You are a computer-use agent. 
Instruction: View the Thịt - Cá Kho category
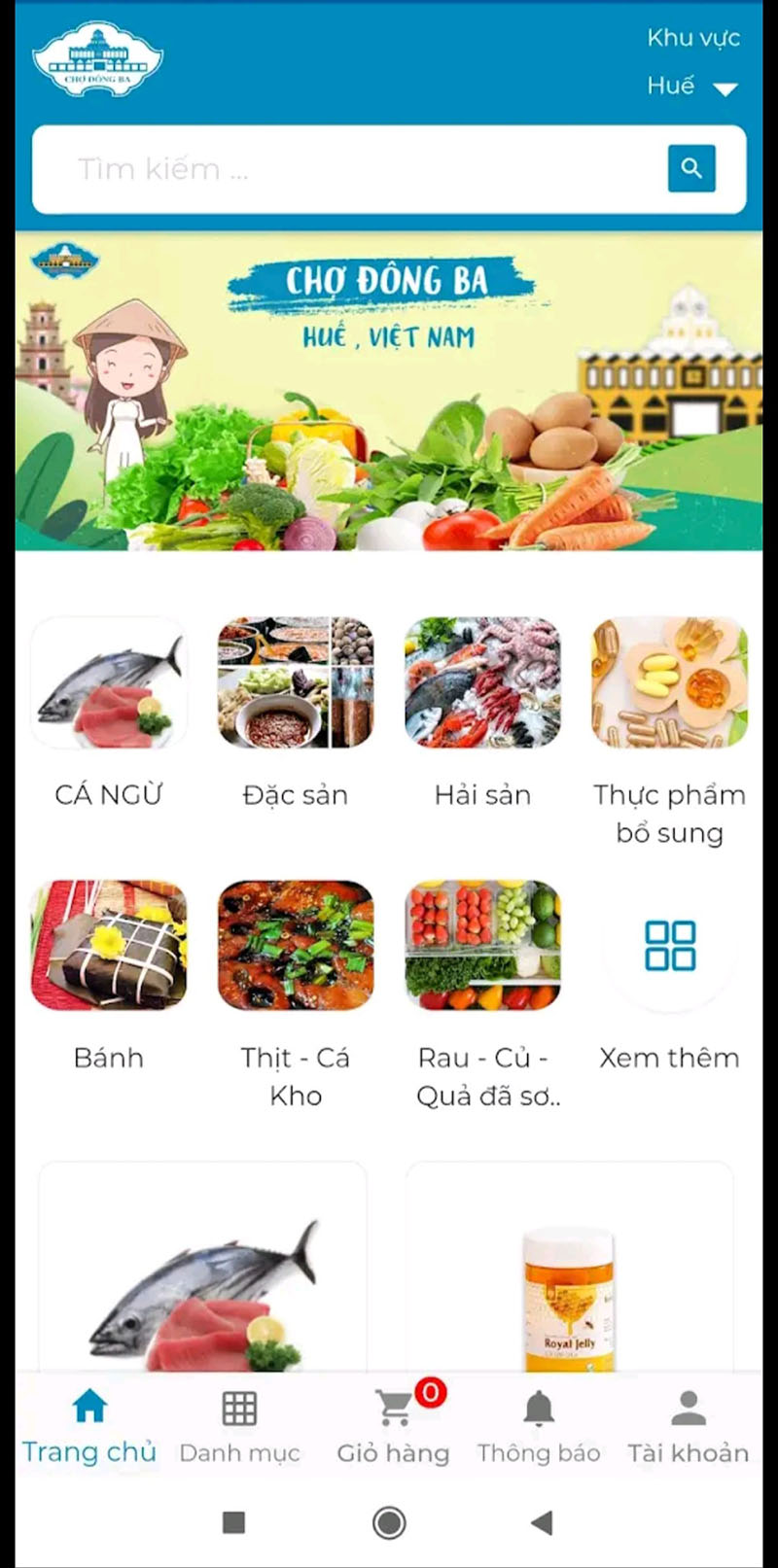[296, 946]
